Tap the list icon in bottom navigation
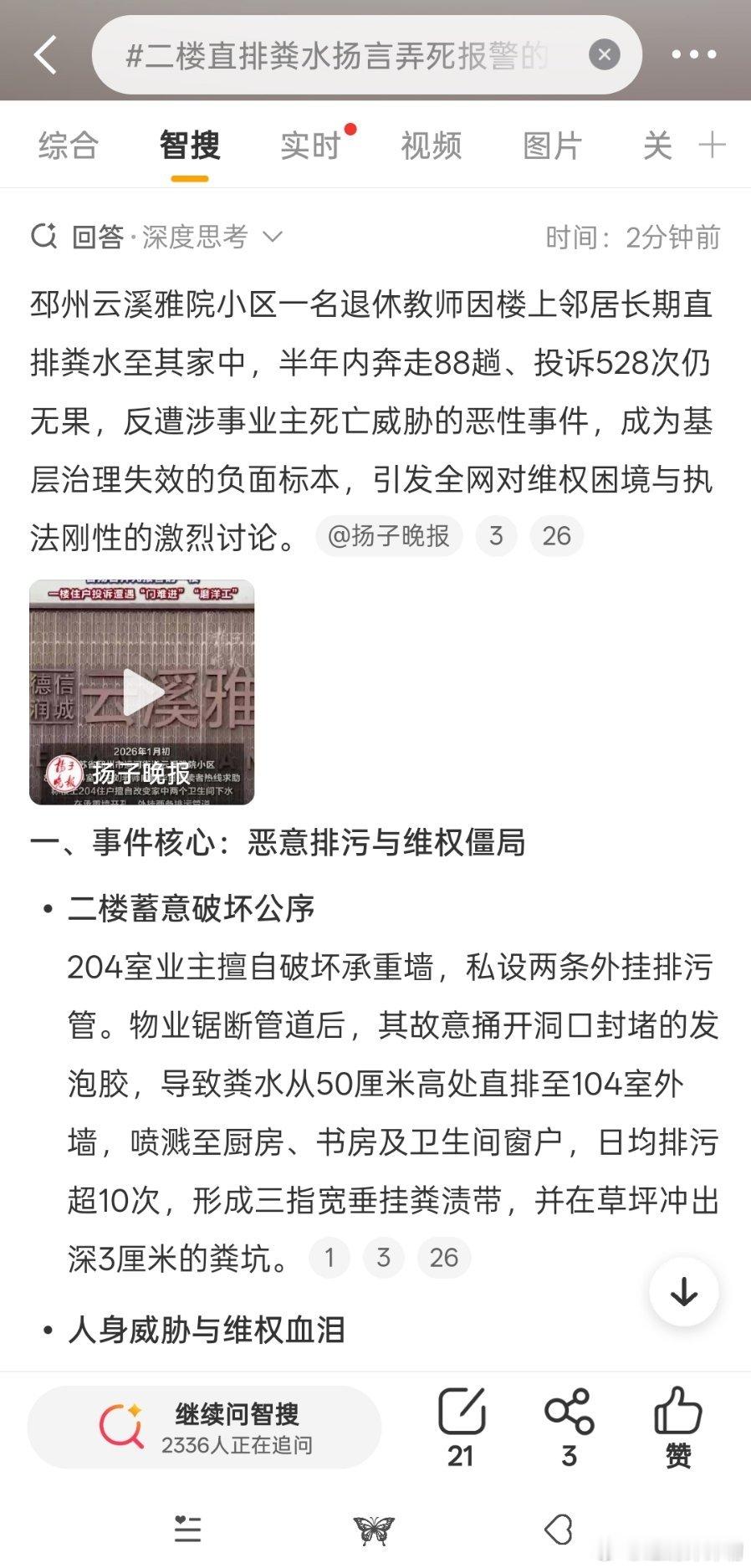 pos(187,1530)
